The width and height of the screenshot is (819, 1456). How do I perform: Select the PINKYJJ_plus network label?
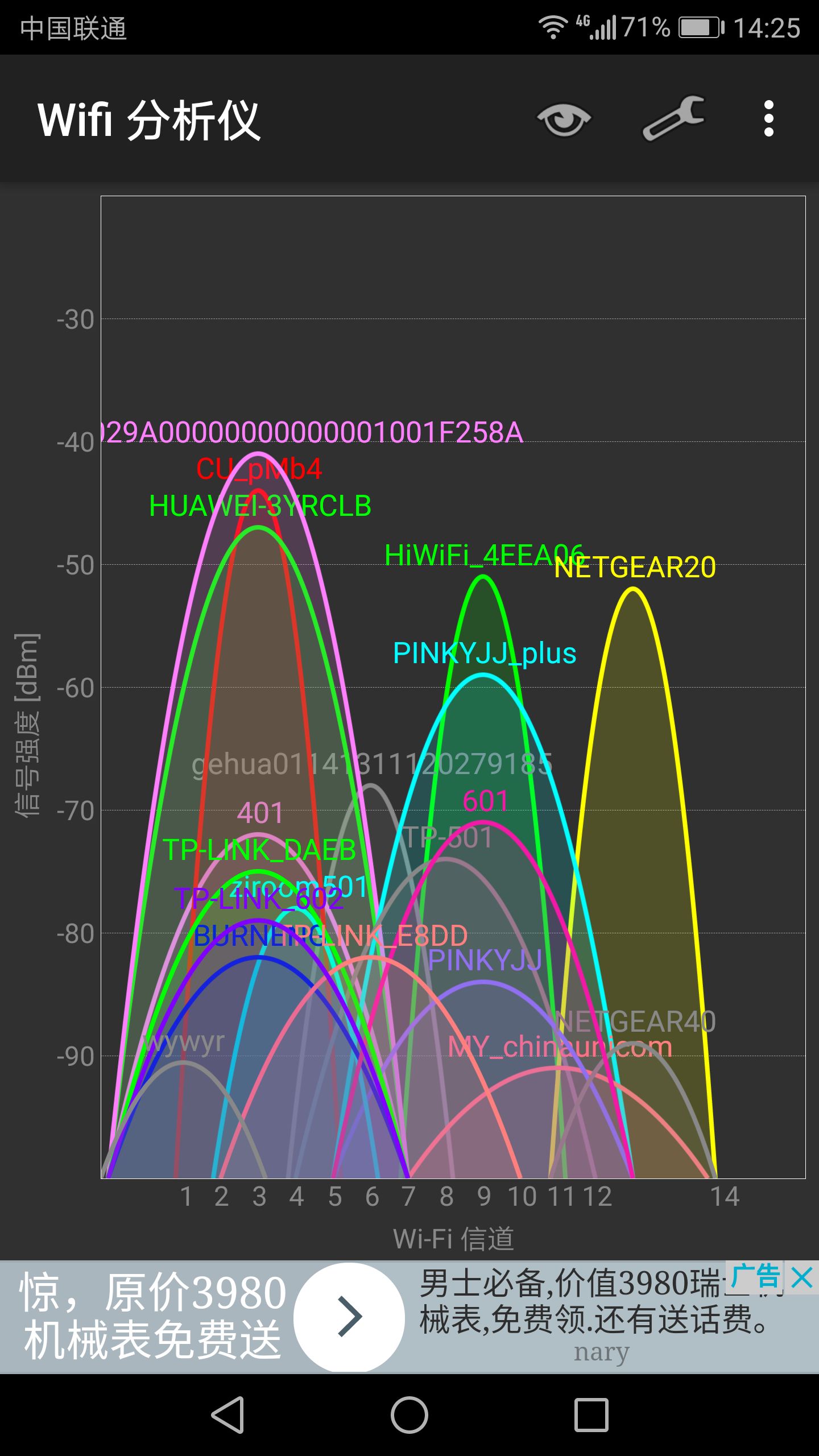click(x=484, y=653)
